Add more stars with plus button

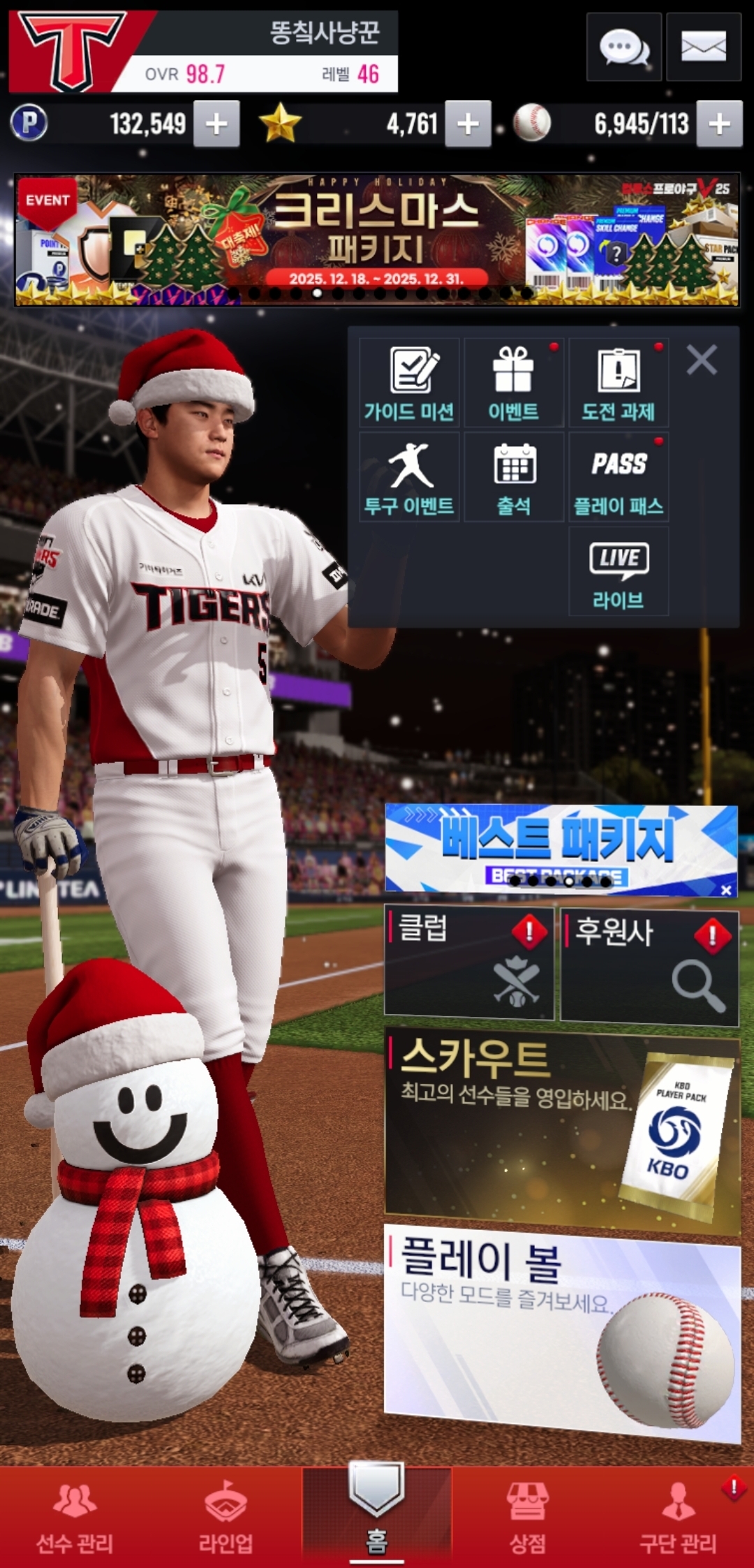tap(468, 124)
